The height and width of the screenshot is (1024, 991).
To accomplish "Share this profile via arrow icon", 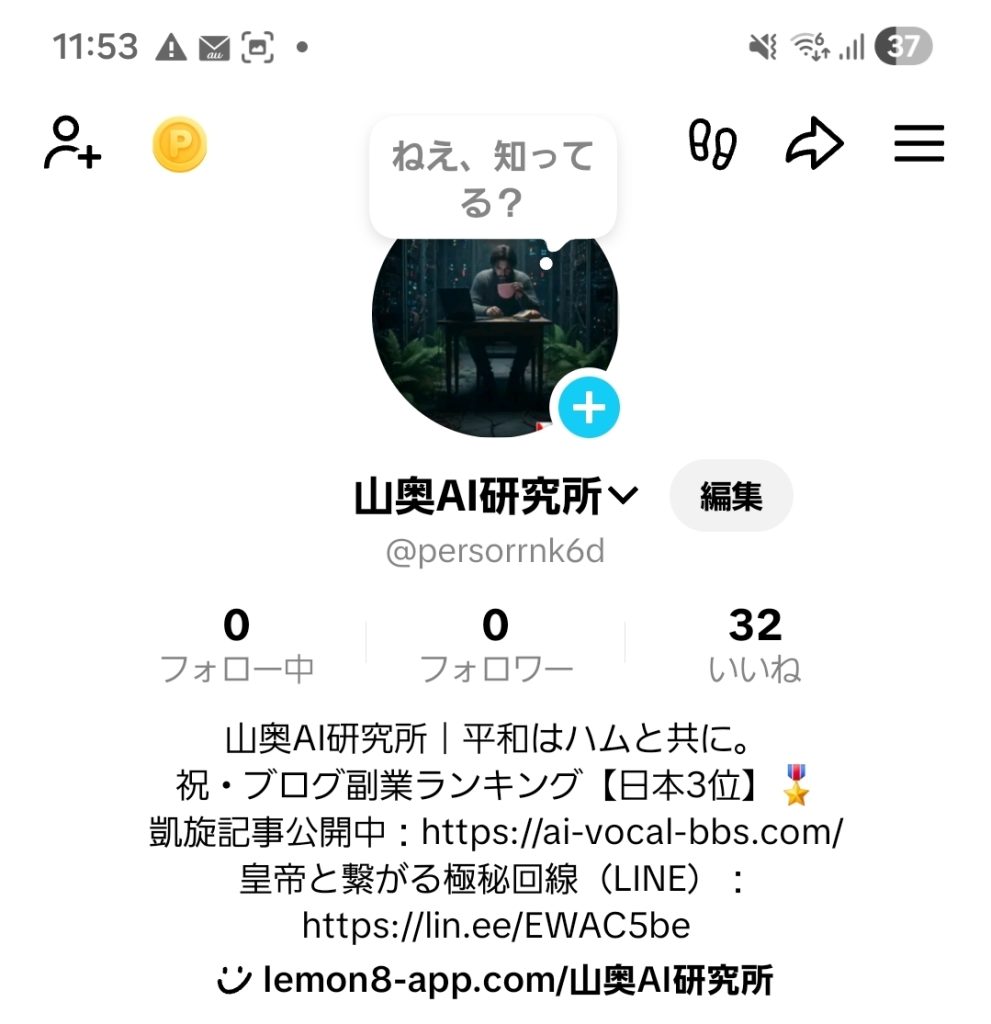I will pos(814,145).
